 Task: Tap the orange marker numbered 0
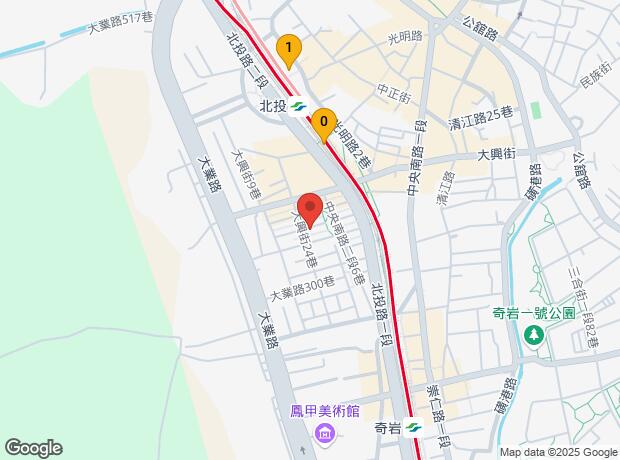pos(323,122)
